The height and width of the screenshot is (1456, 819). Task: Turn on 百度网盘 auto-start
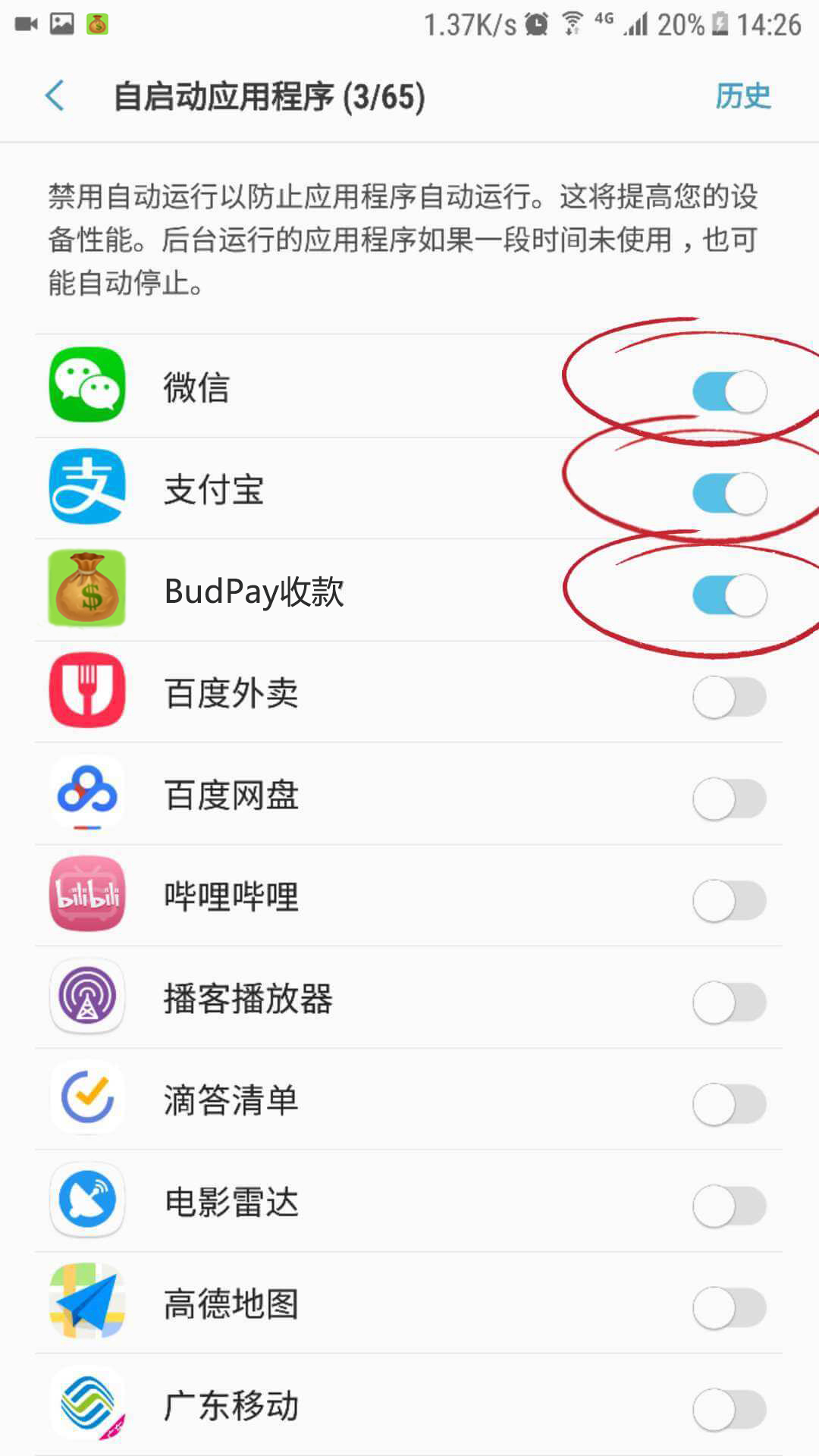point(729,799)
